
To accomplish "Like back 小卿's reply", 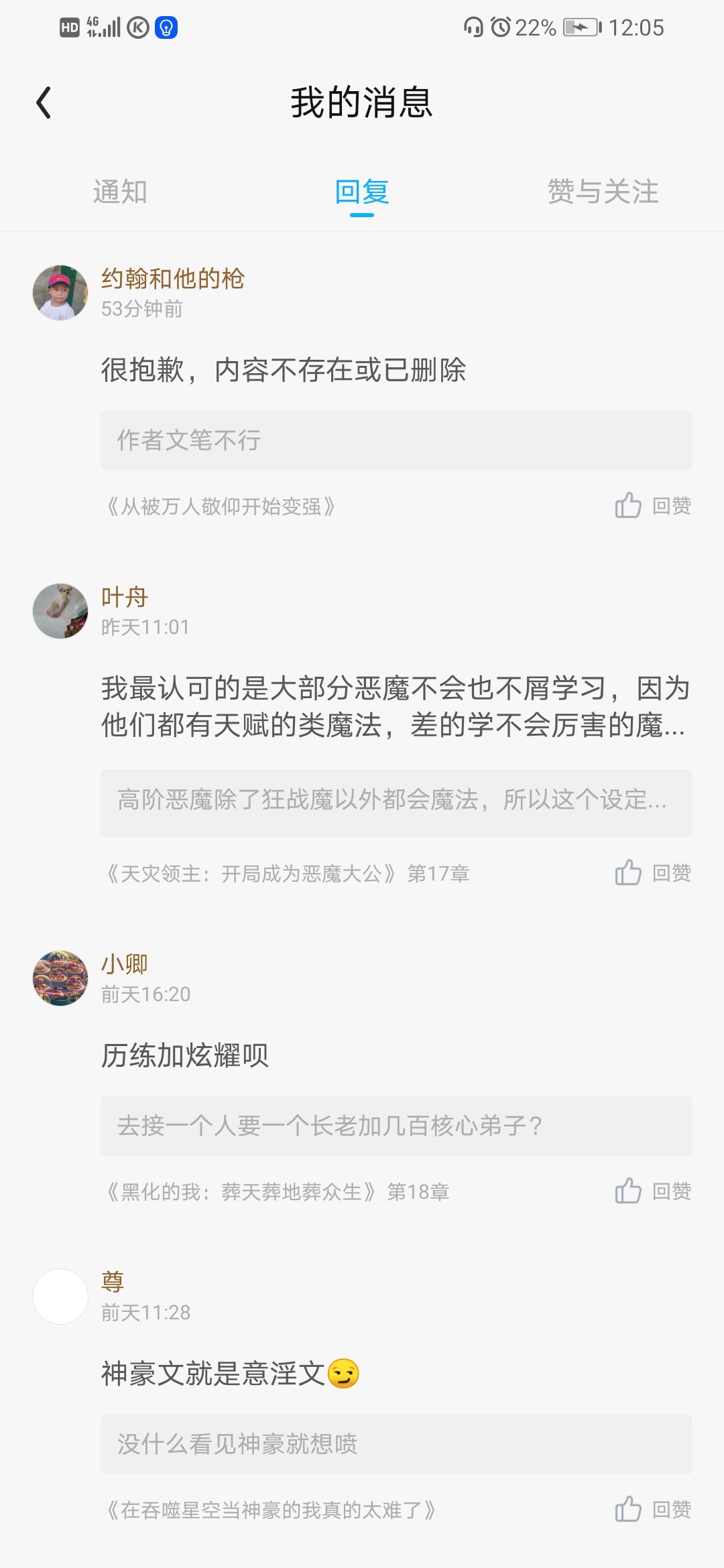I will coord(652,1191).
